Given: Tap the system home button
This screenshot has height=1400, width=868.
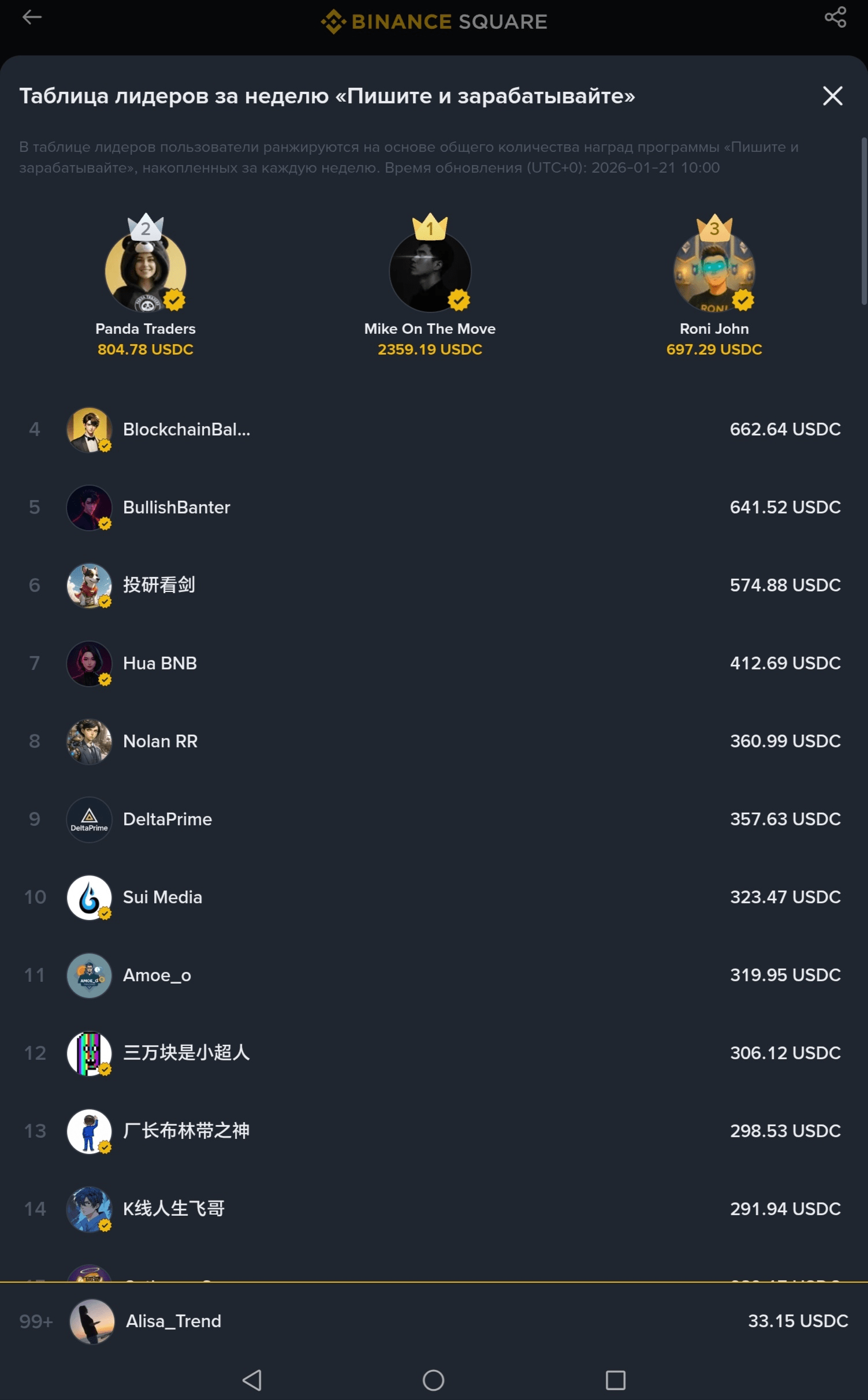Looking at the screenshot, I should (433, 1380).
